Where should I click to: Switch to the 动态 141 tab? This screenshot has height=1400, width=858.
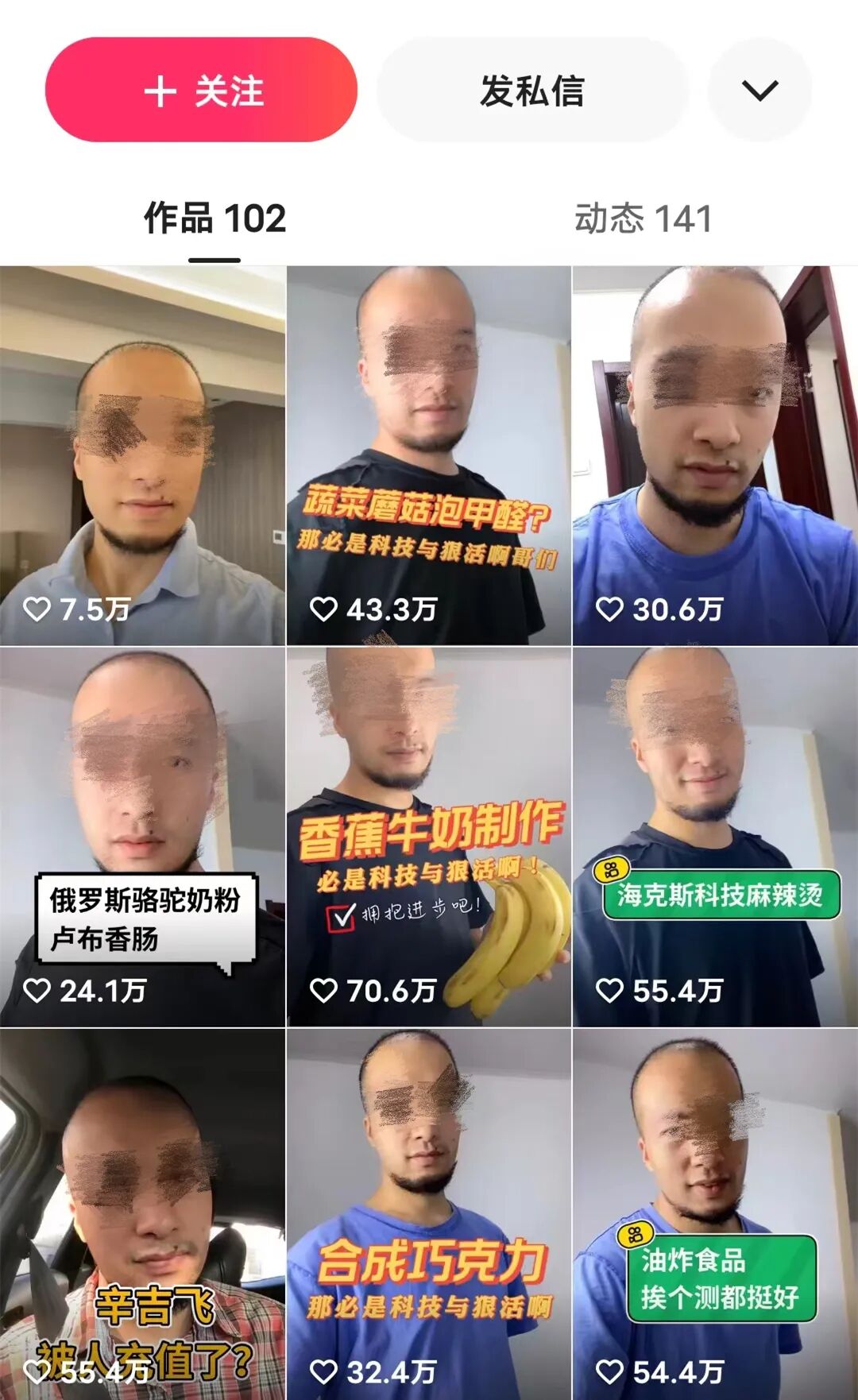pos(643,219)
